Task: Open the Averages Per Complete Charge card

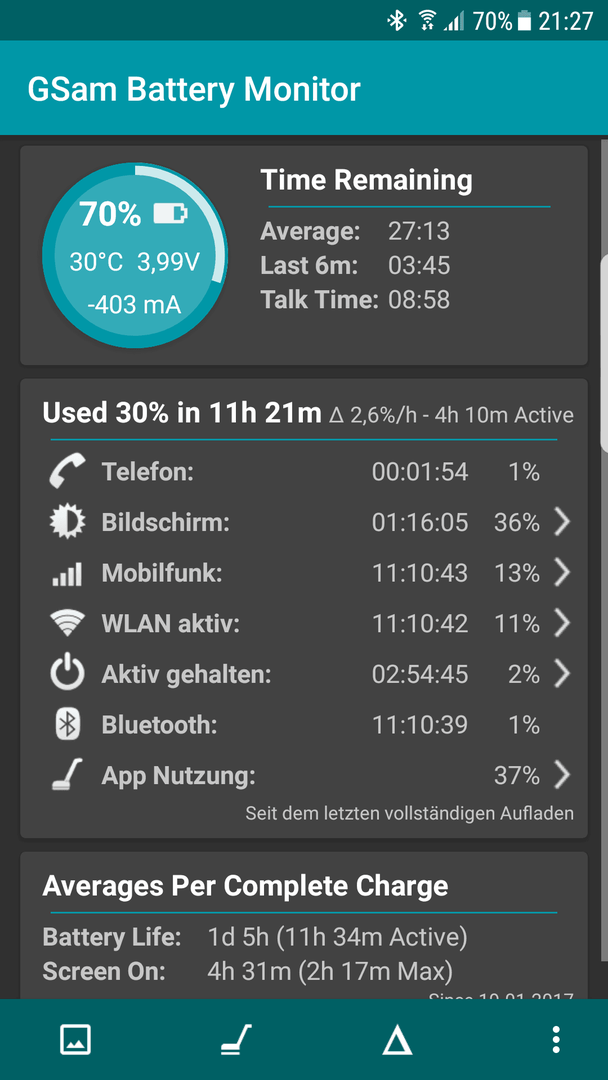Action: (304, 926)
